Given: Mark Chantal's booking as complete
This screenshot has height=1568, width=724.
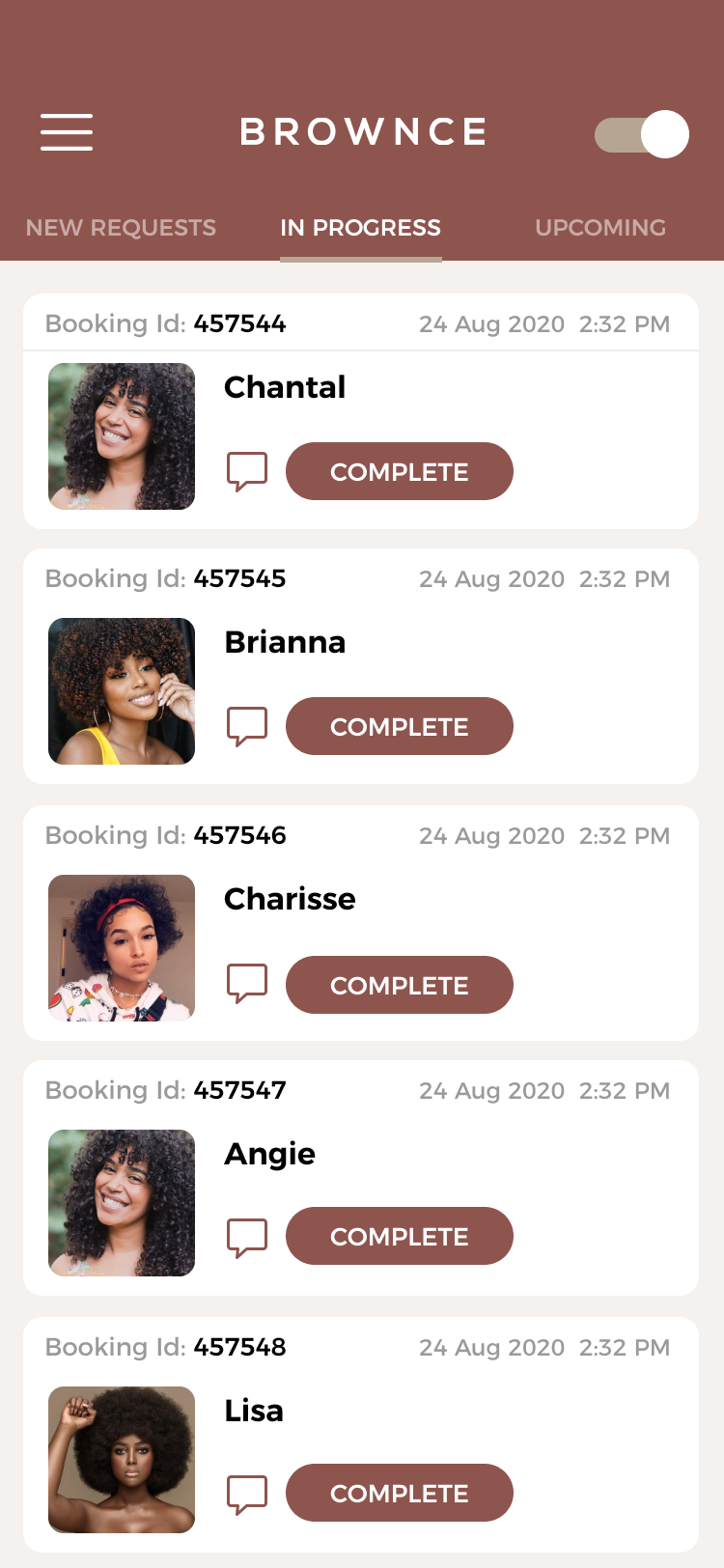Looking at the screenshot, I should tap(399, 471).
